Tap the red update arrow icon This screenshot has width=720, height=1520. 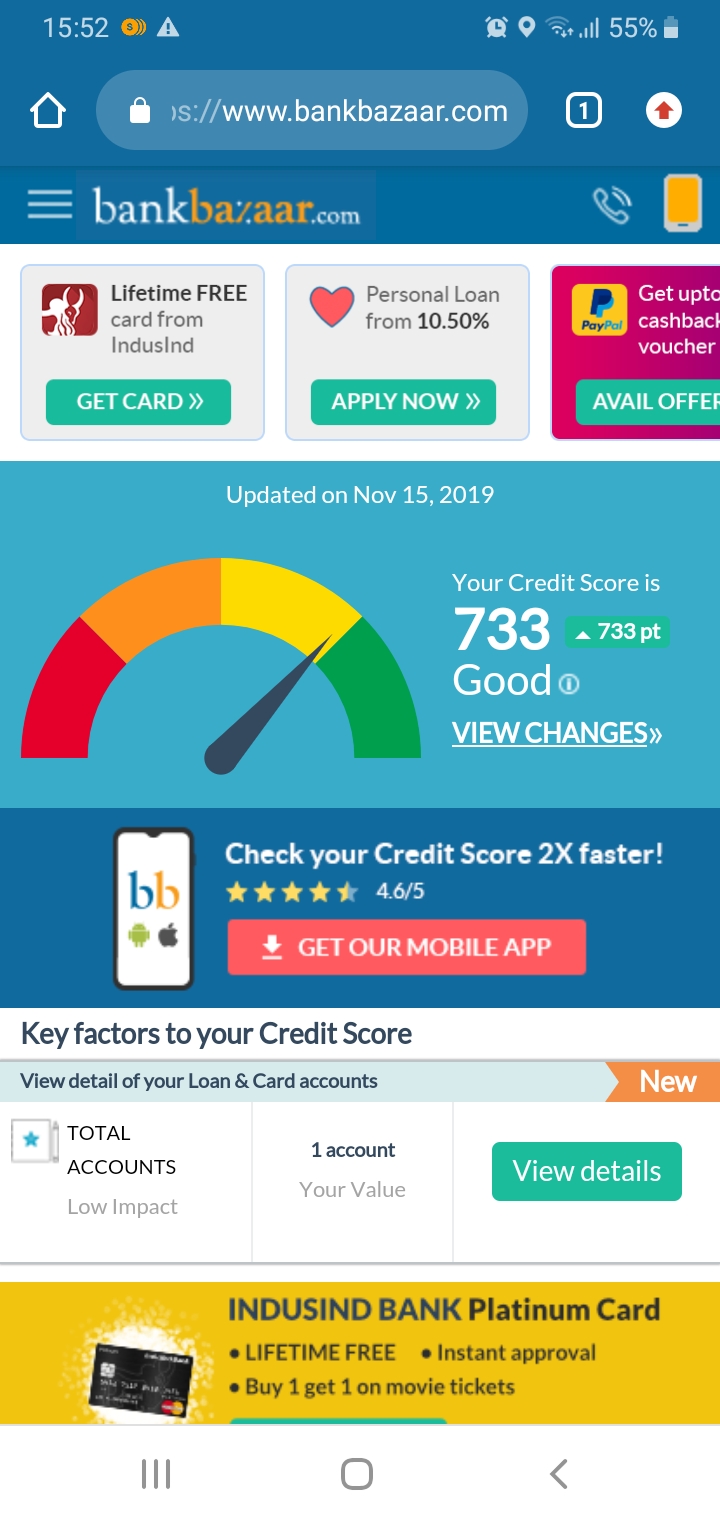click(664, 110)
